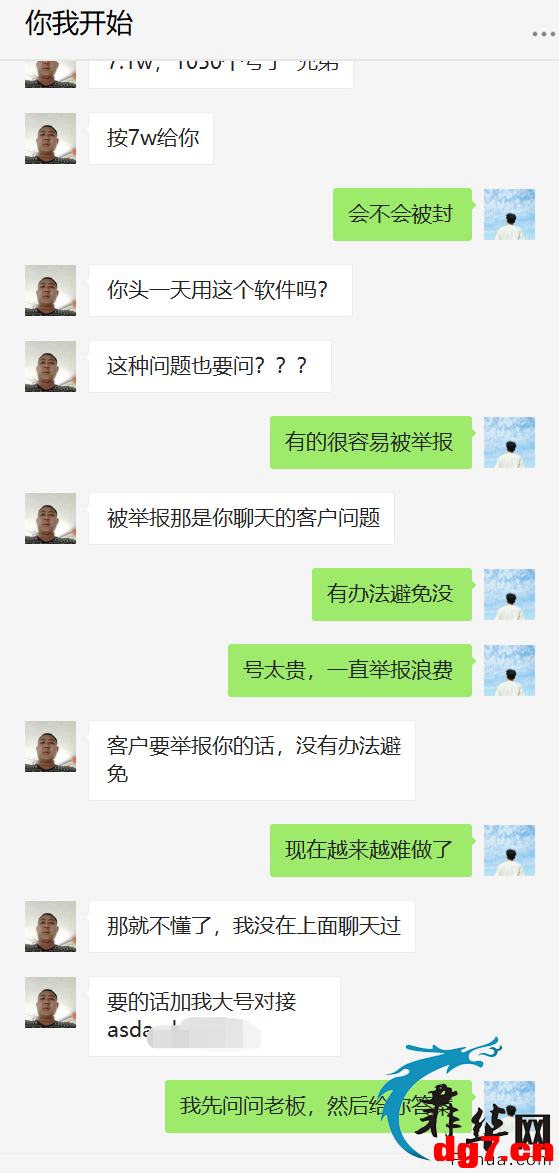View contact avatar beside "你头一天用这个软件吗?"
Screen dimensions: 559x1173
click(x=50, y=290)
